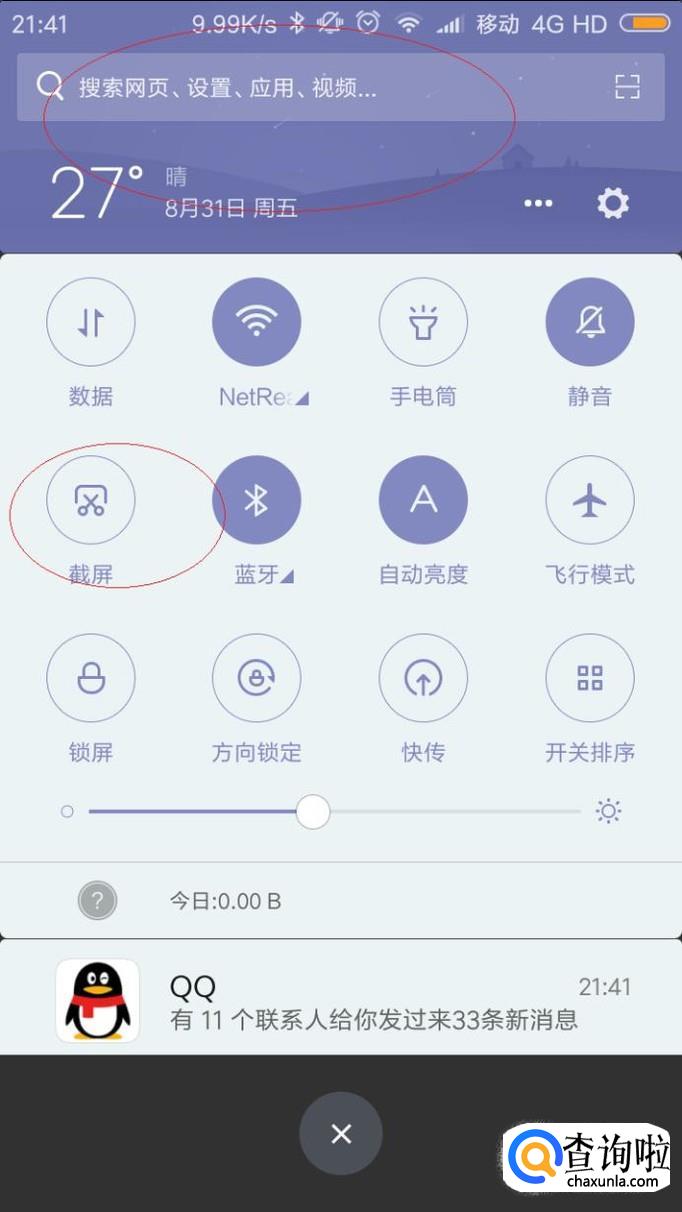
Task: Take a screenshot with 截屏
Action: pos(91,500)
